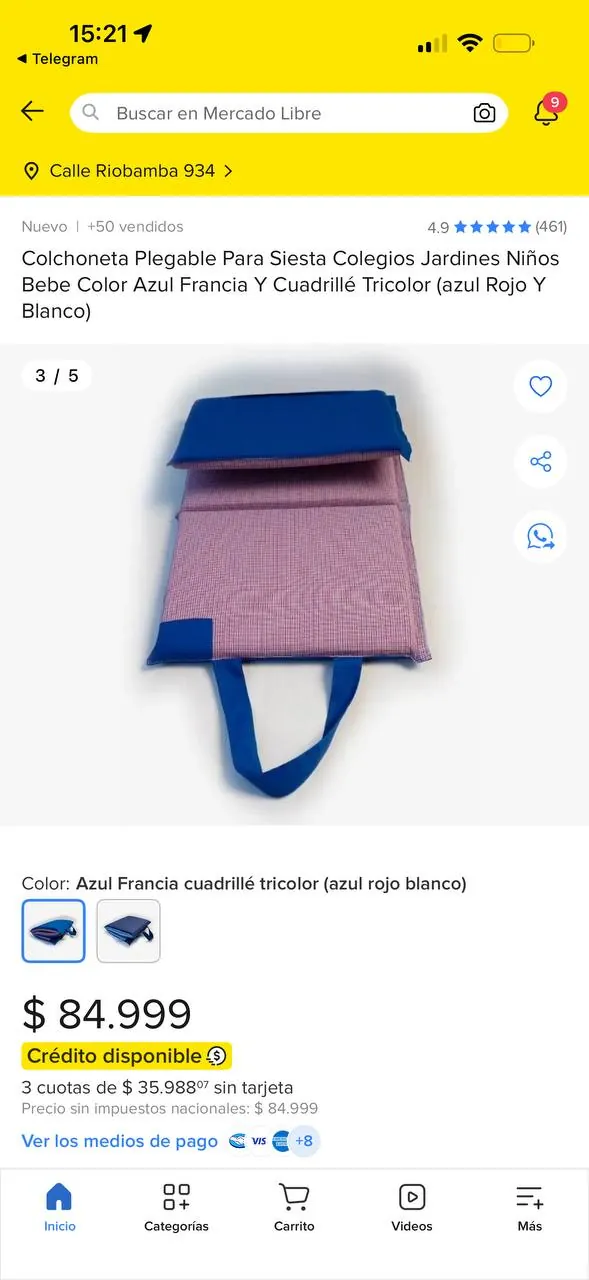Open the WhatsApp share icon
589x1280 pixels.
click(x=540, y=536)
